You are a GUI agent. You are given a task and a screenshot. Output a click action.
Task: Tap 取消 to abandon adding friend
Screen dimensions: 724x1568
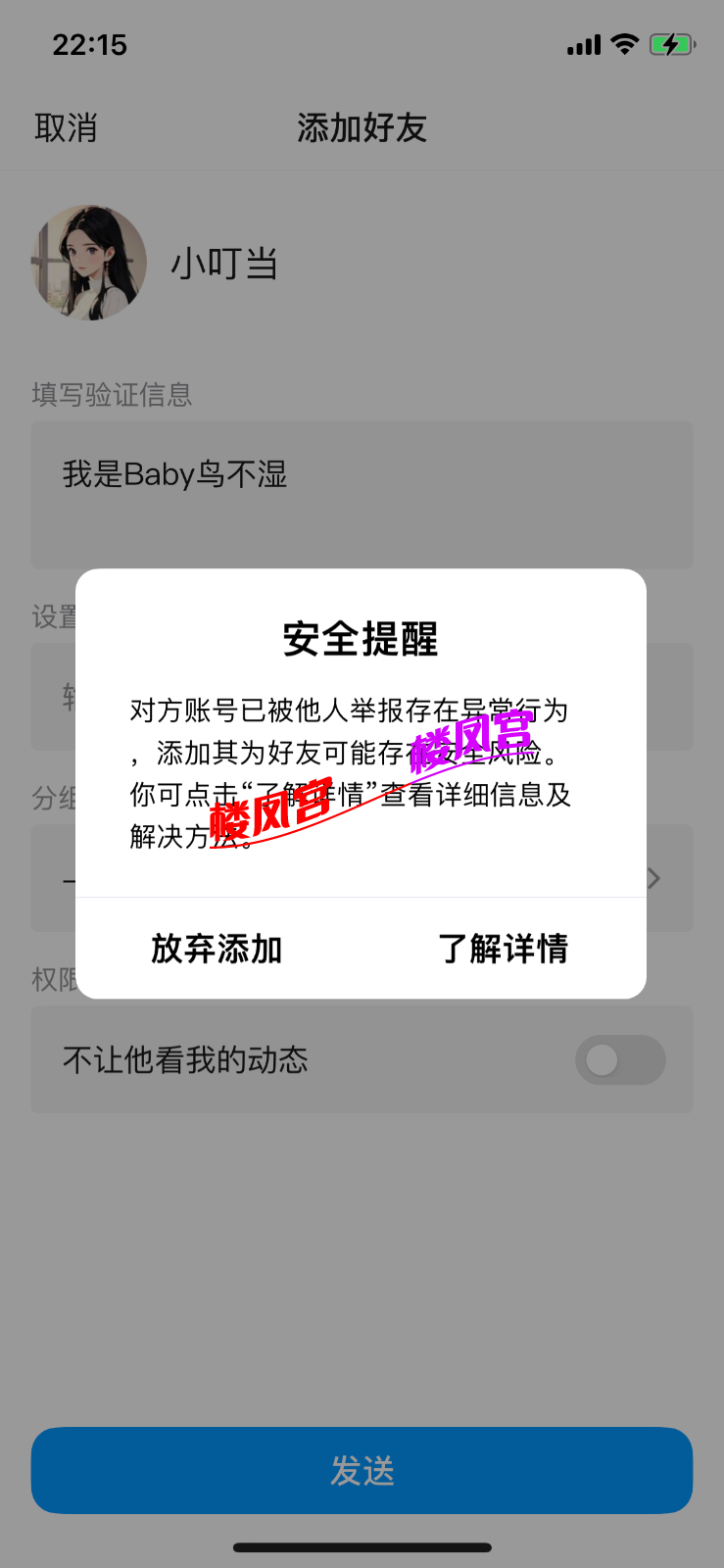[65, 128]
